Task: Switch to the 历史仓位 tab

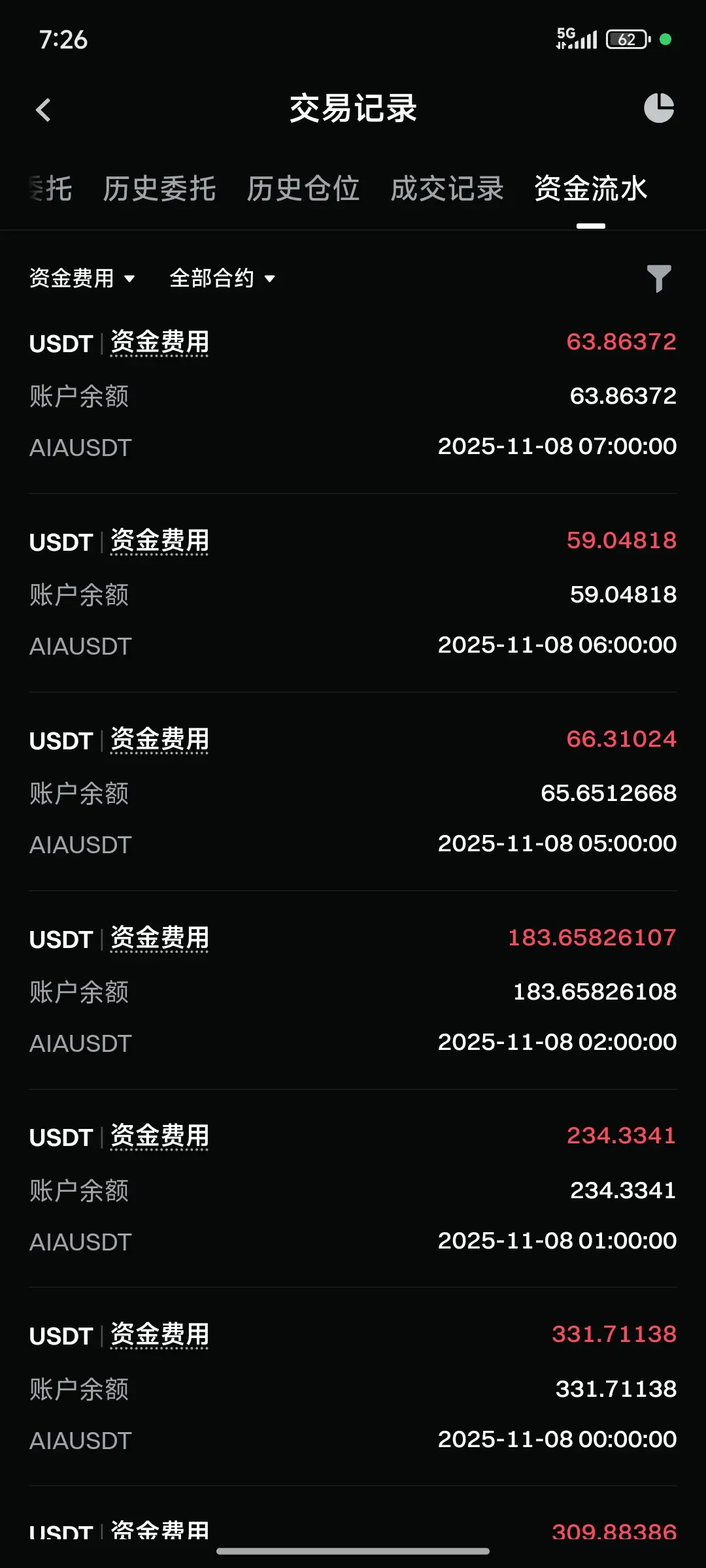Action: click(x=303, y=189)
